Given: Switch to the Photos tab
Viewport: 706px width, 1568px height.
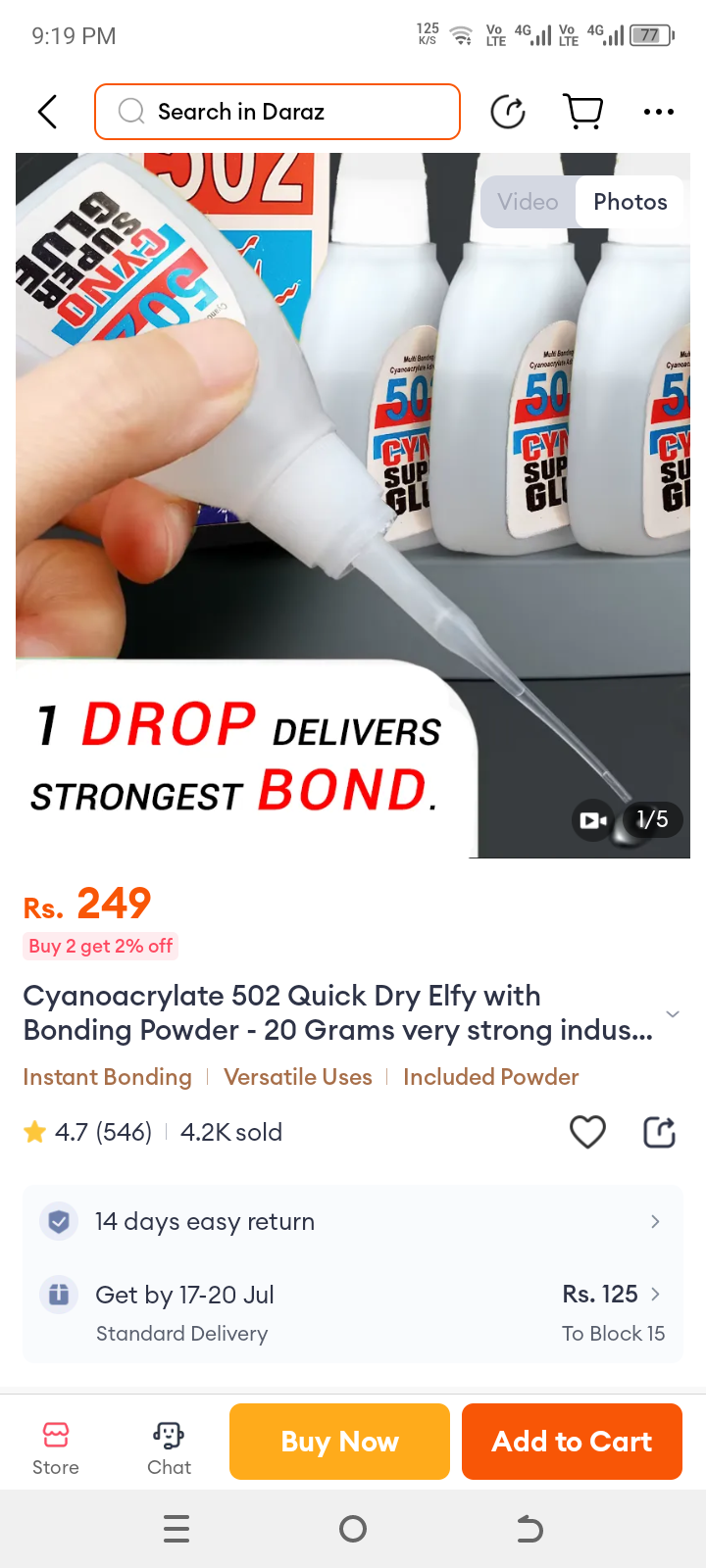Looking at the screenshot, I should [x=630, y=202].
